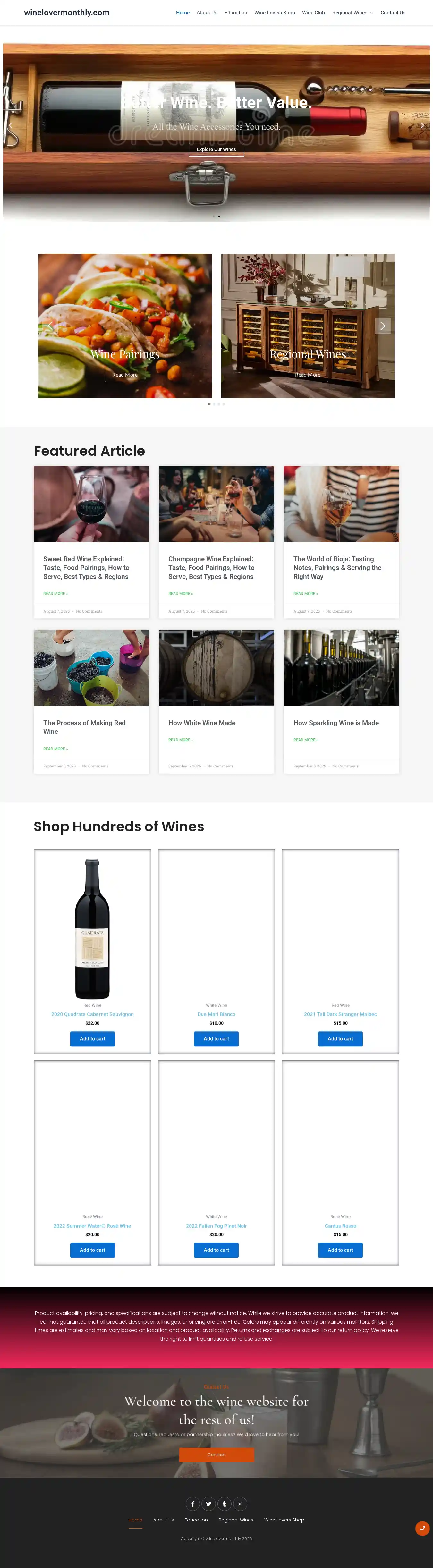Tap the floating orange phone call button

tap(422, 1528)
